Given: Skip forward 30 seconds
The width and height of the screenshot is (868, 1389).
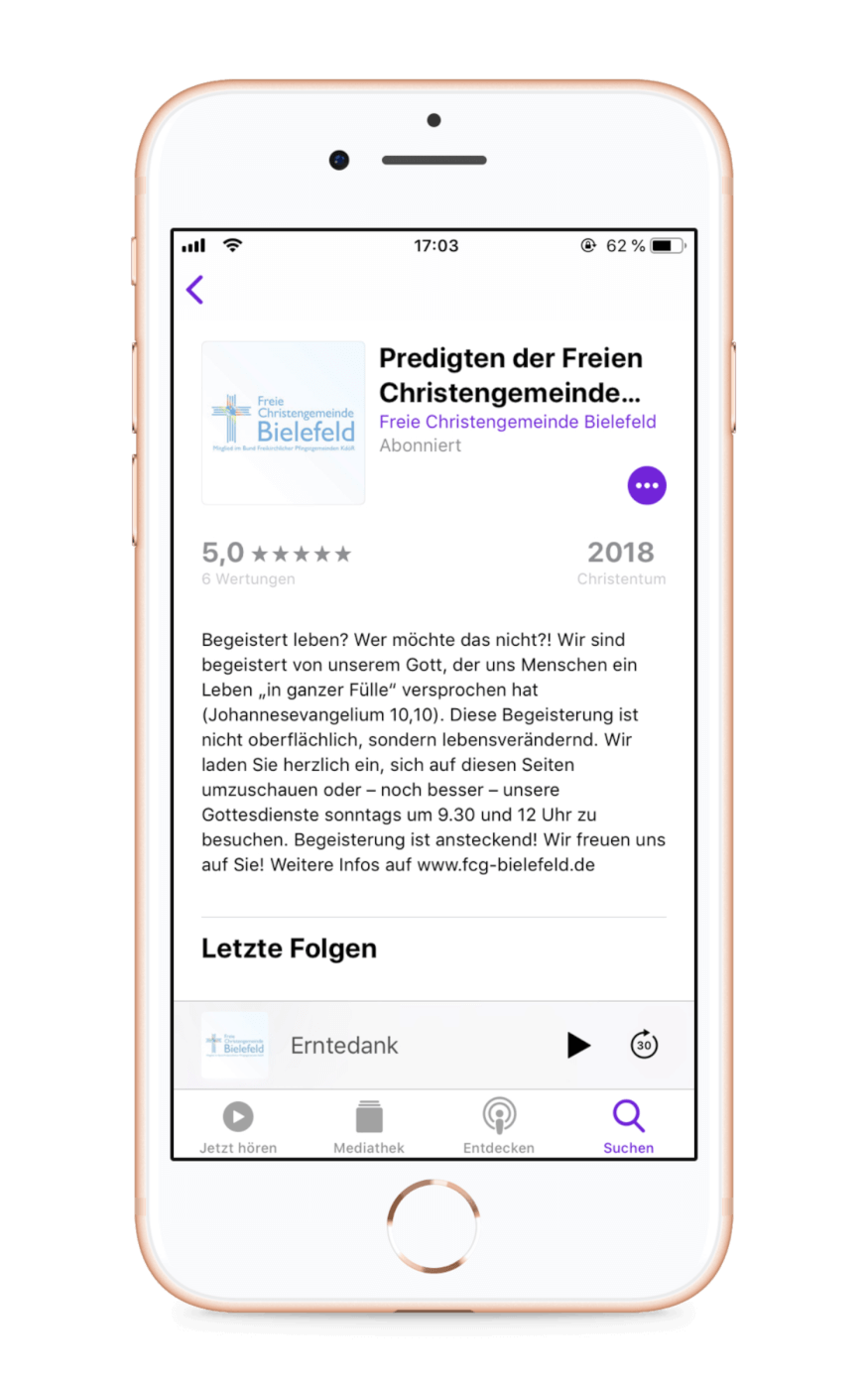Looking at the screenshot, I should tap(644, 1045).
